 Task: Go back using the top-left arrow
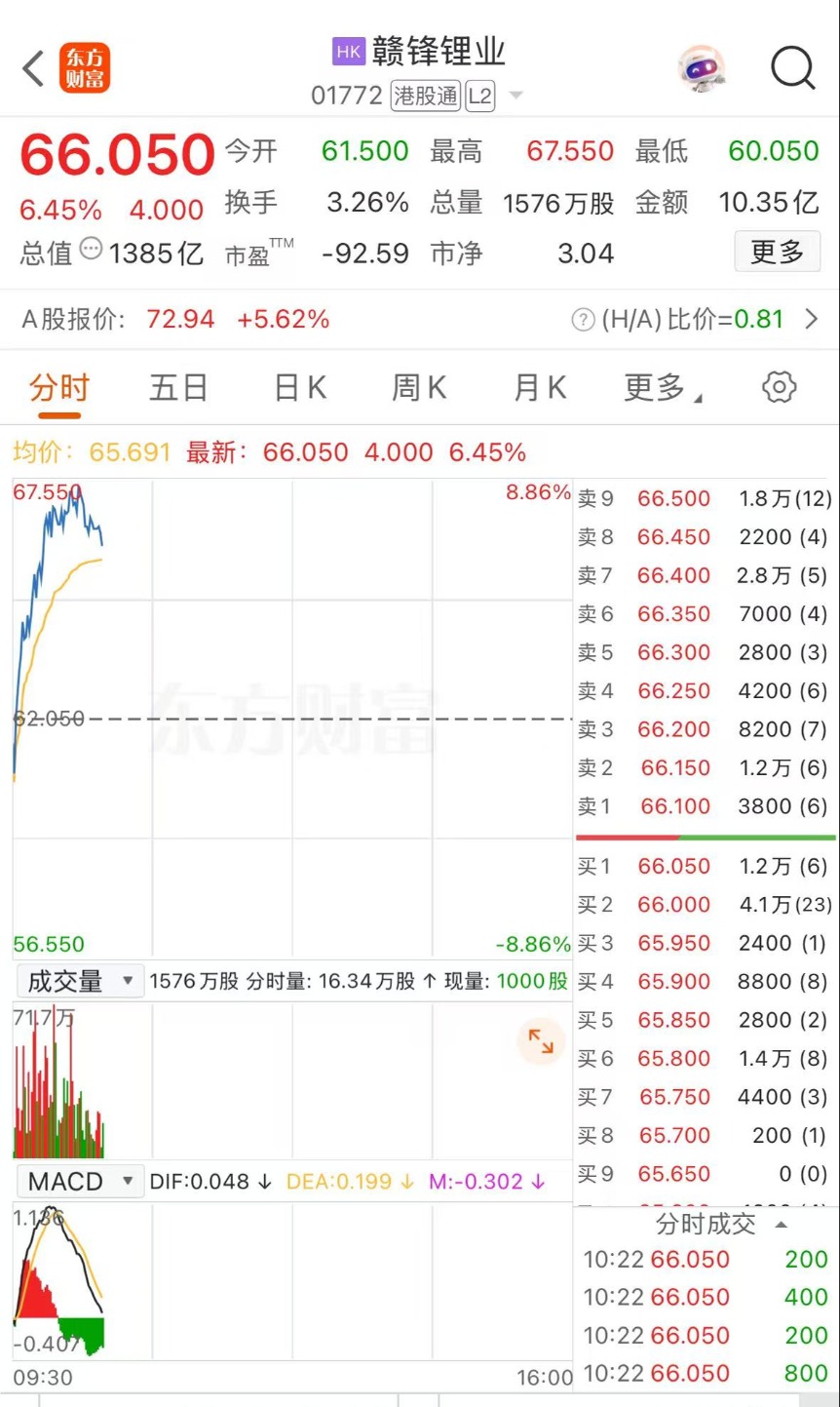pyautogui.click(x=33, y=68)
